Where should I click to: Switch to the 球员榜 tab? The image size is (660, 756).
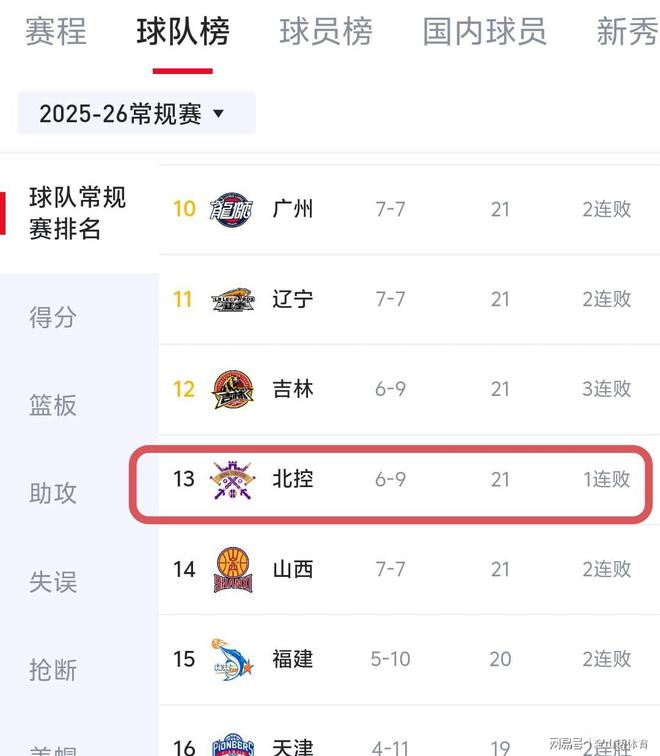[326, 32]
